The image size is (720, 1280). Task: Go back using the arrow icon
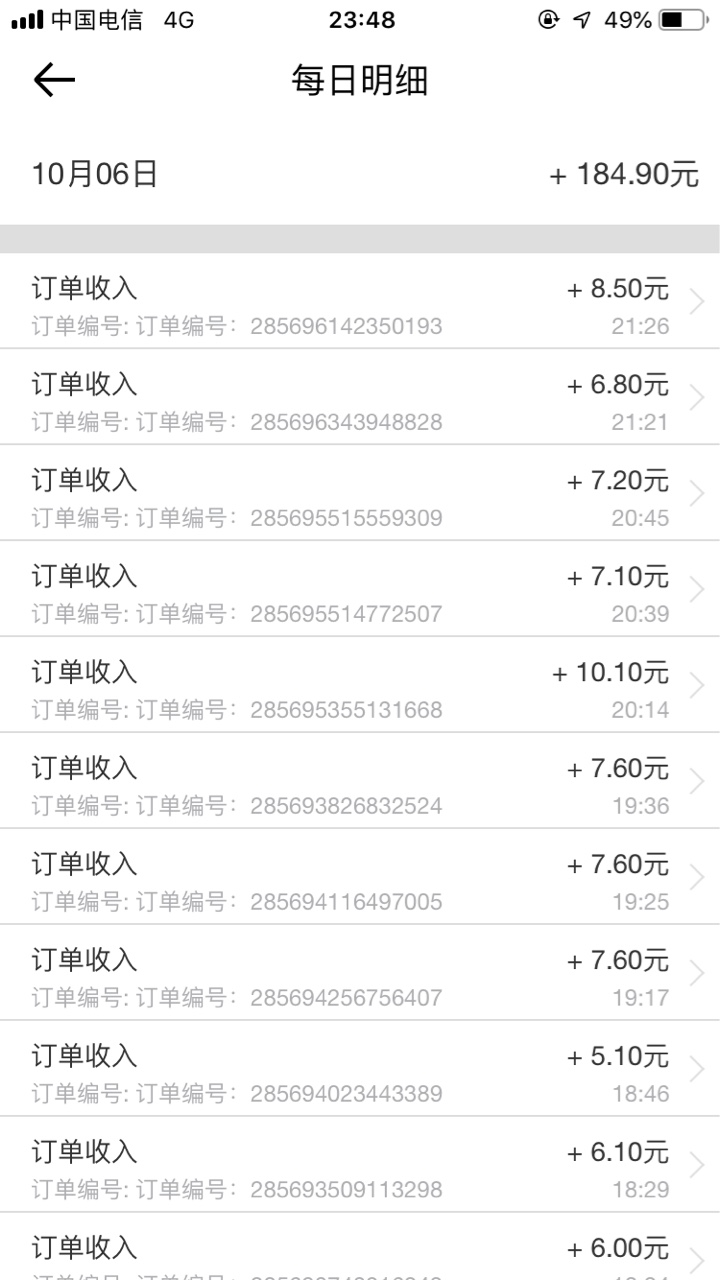coord(54,80)
